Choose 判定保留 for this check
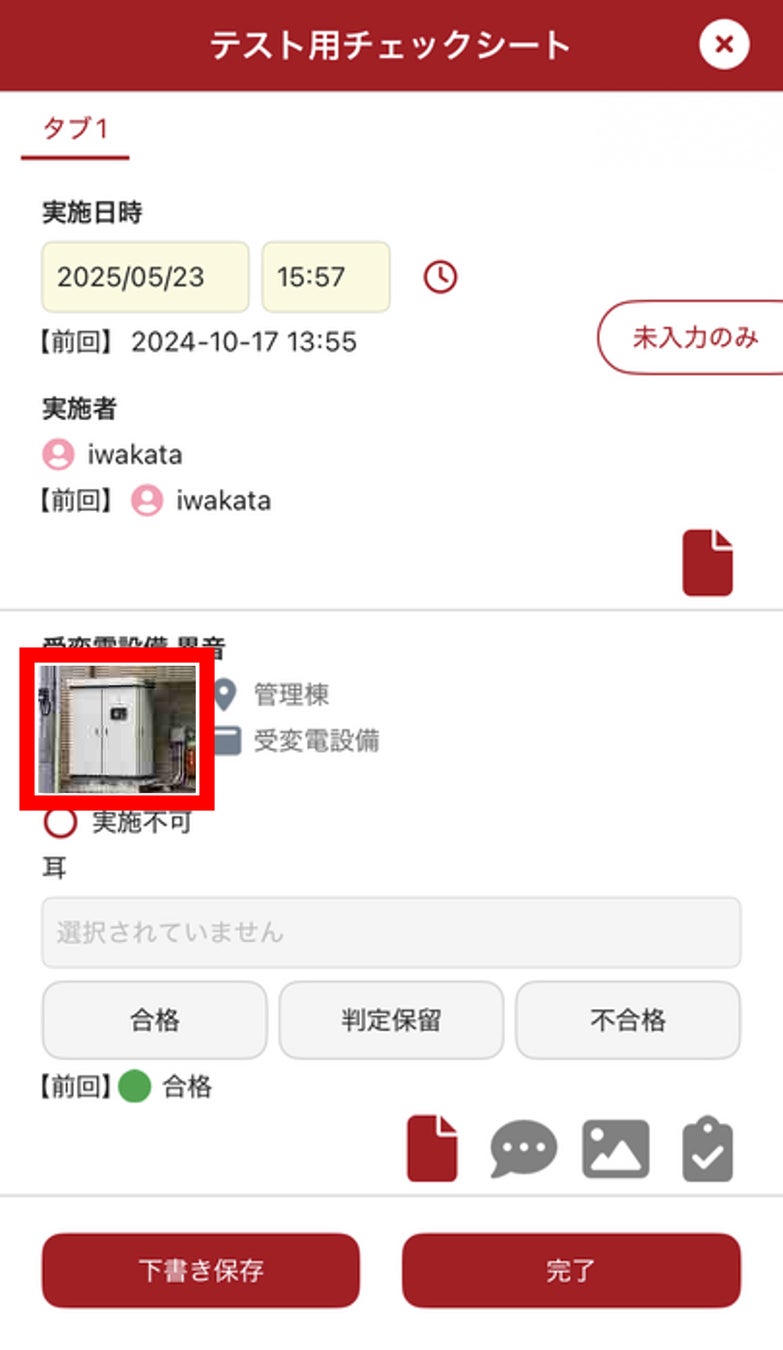The width and height of the screenshot is (783, 1350). (x=391, y=1020)
